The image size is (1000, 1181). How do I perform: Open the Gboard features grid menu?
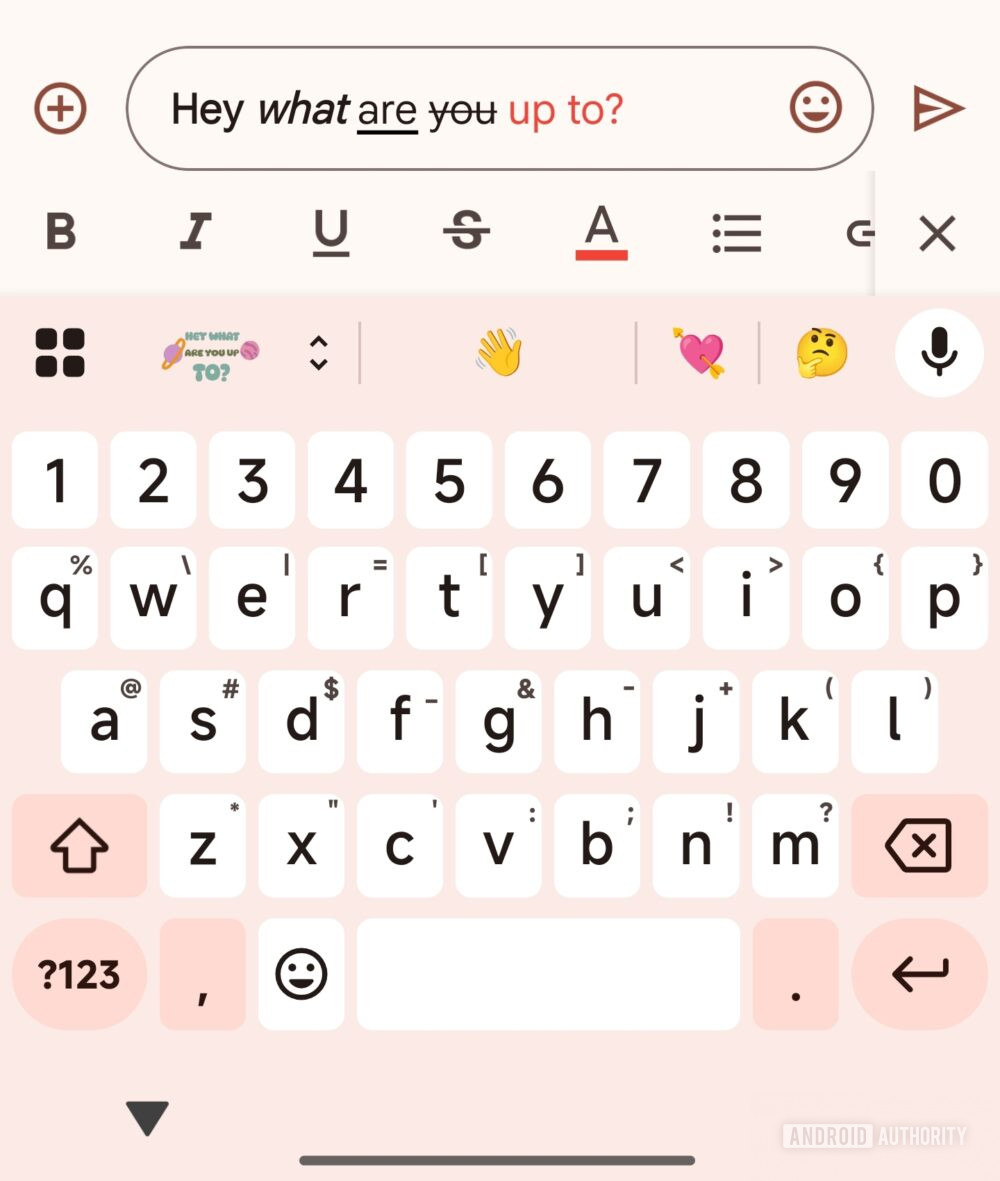pos(57,353)
